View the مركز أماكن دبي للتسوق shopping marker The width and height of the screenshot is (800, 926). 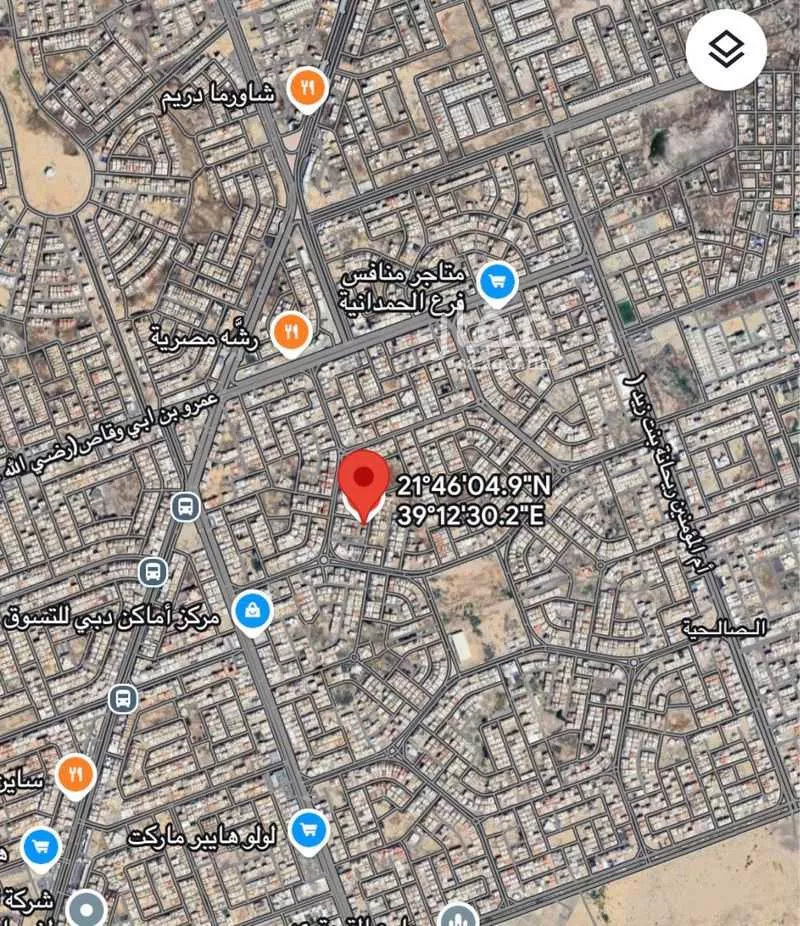click(252, 611)
